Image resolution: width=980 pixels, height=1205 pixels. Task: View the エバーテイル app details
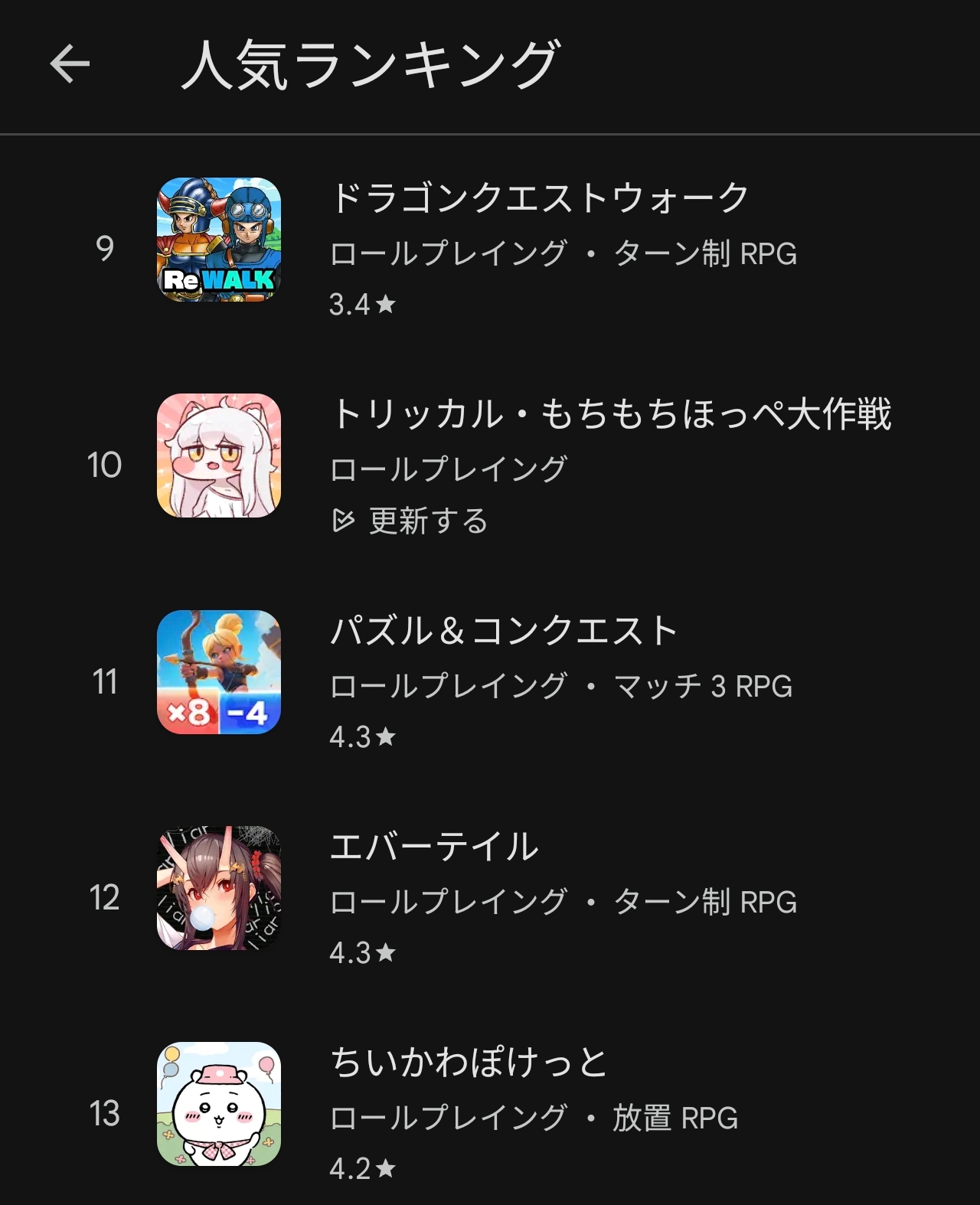[434, 847]
